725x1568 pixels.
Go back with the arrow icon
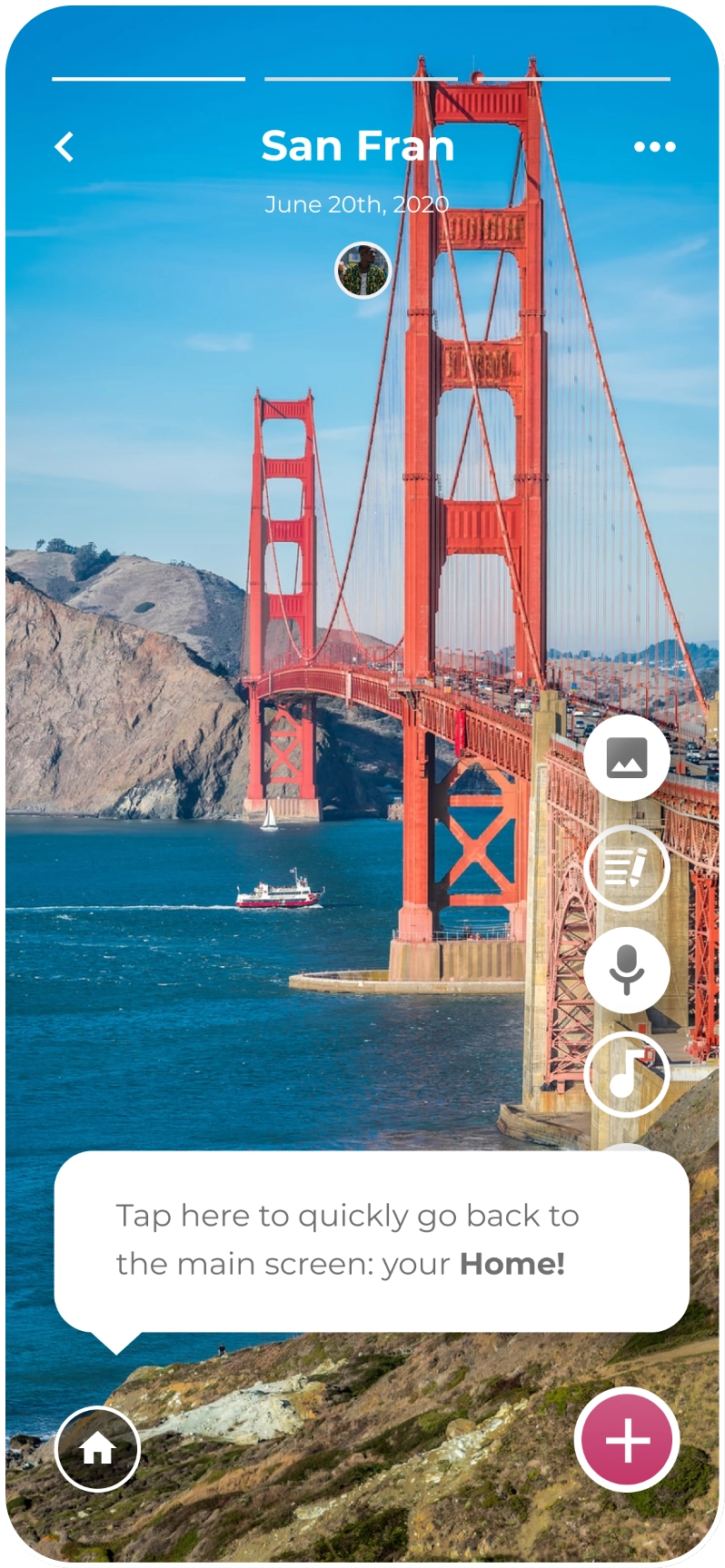click(x=64, y=147)
